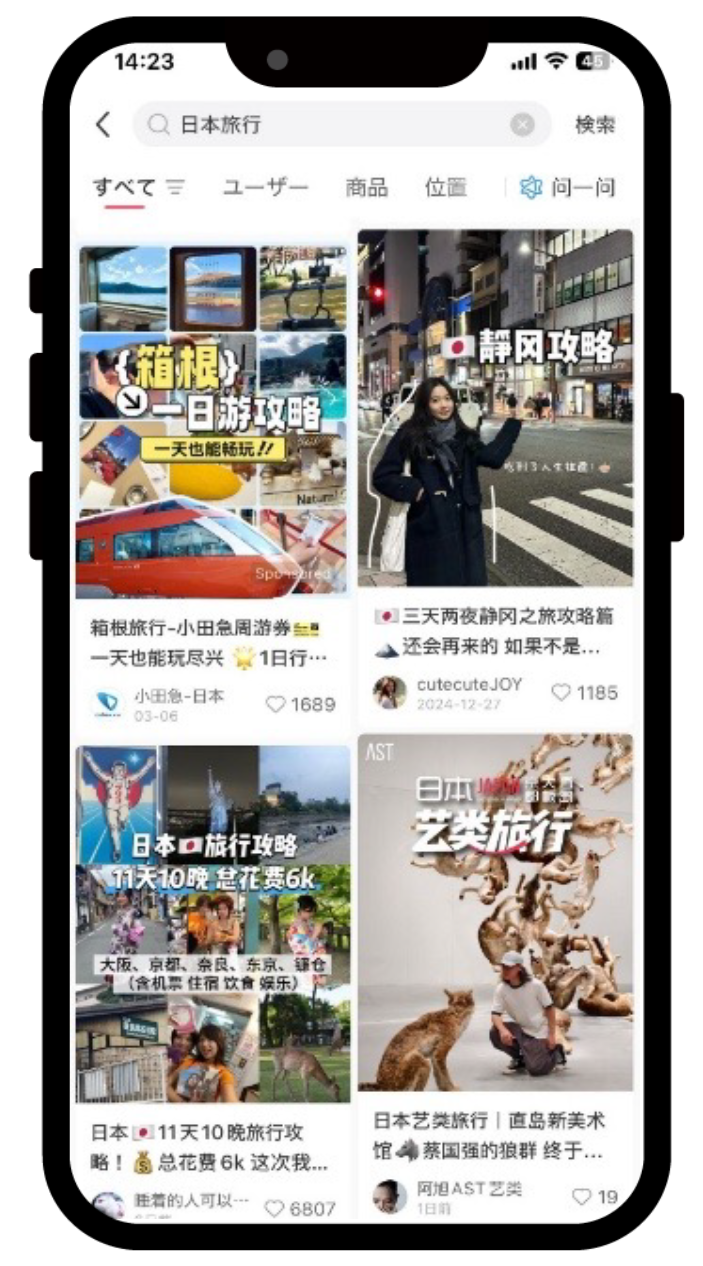This screenshot has height=1266, width=703.
Task: Switch to the 位置 tab
Action: pyautogui.click(x=445, y=187)
